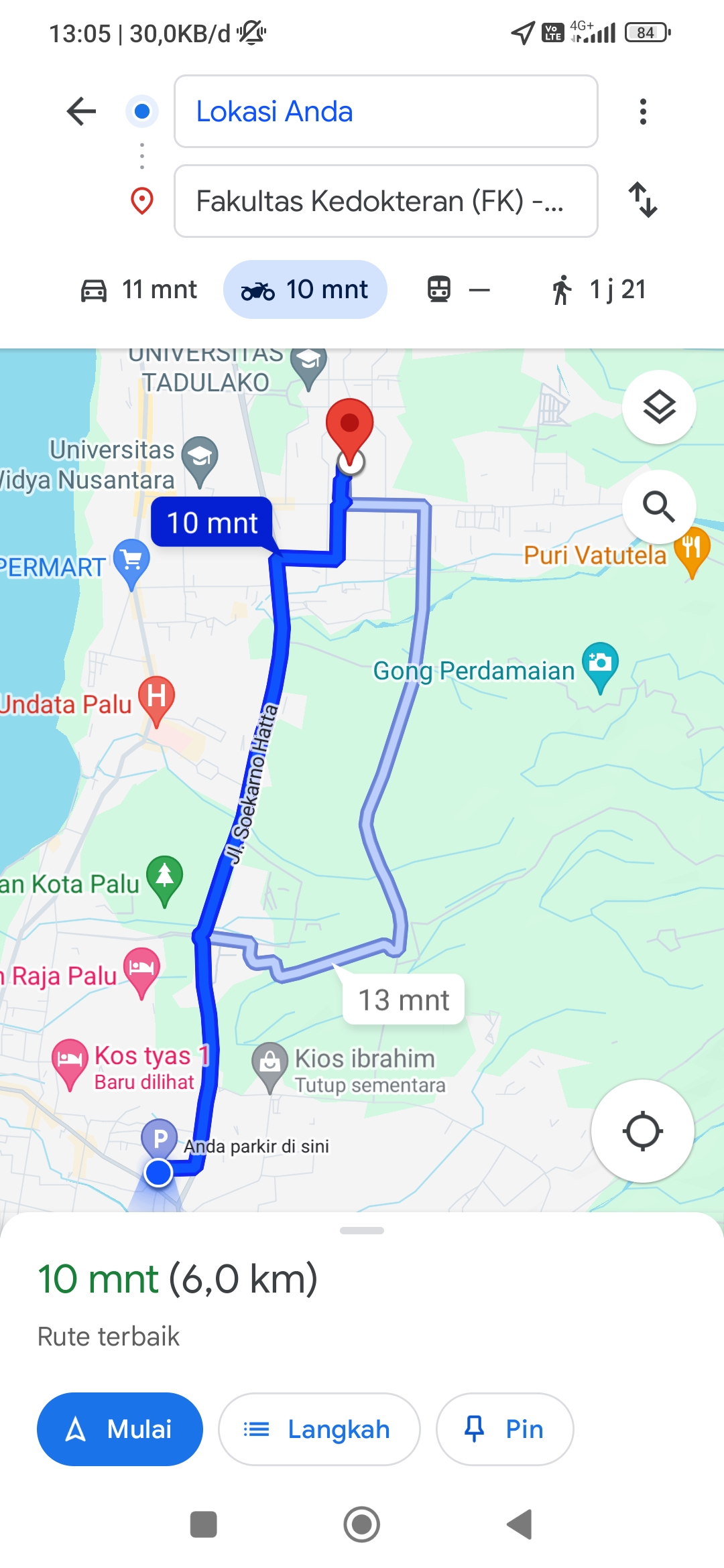Expand the route details sheet handle
Screen dimensions: 724x1568
tap(362, 1230)
